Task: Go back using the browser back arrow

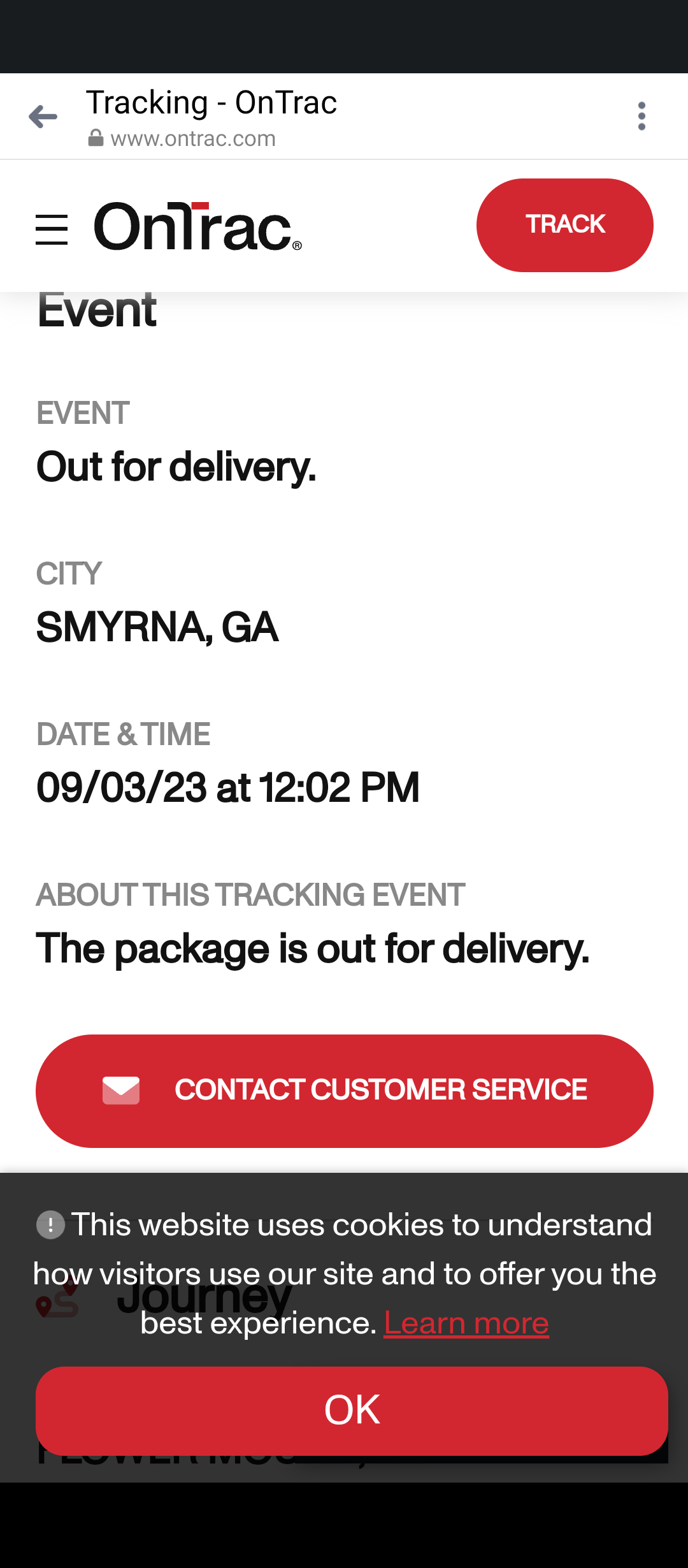Action: (x=43, y=117)
